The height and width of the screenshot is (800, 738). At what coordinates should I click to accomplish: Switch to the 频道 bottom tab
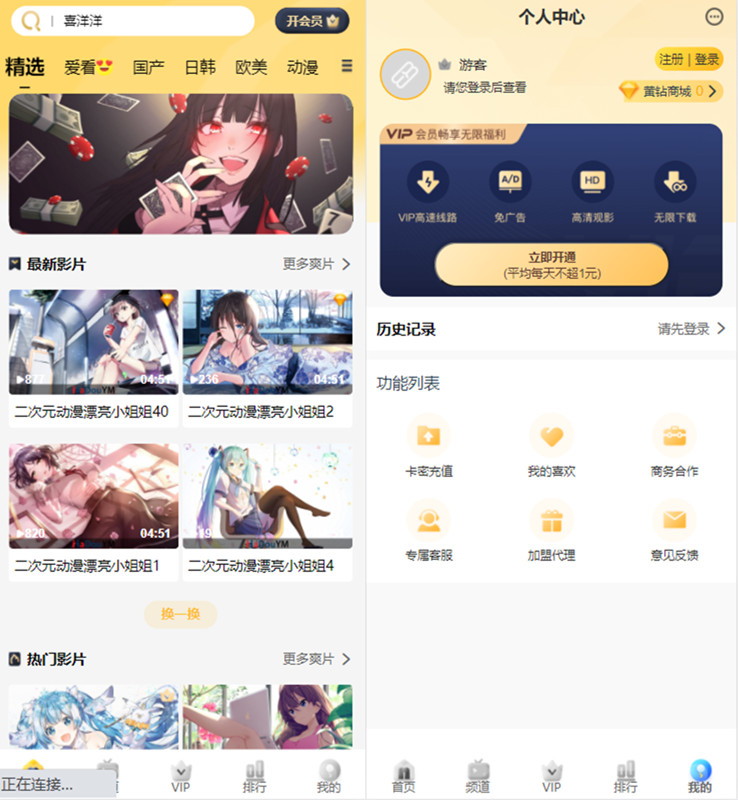[x=477, y=777]
